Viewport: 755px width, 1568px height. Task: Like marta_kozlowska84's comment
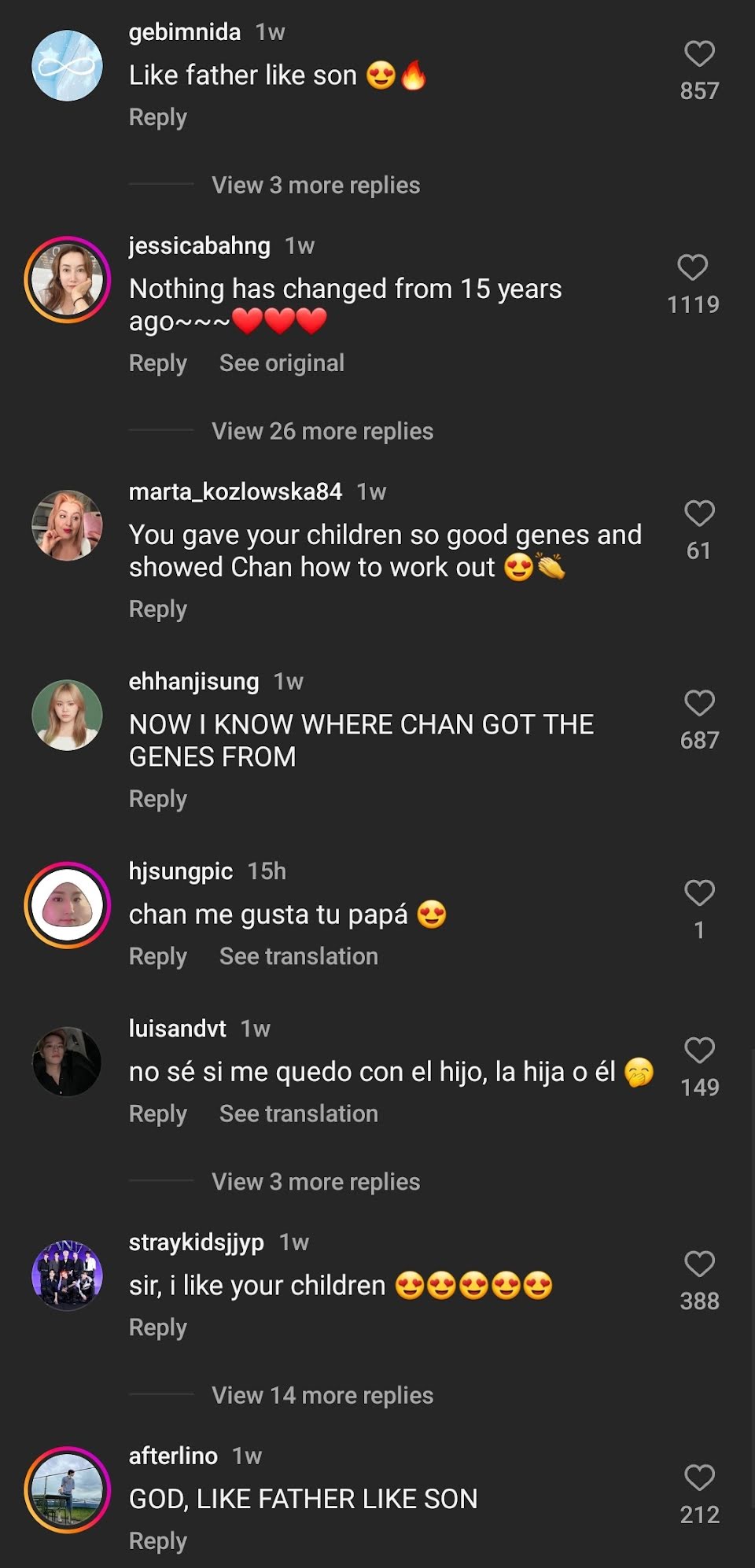pos(699,513)
